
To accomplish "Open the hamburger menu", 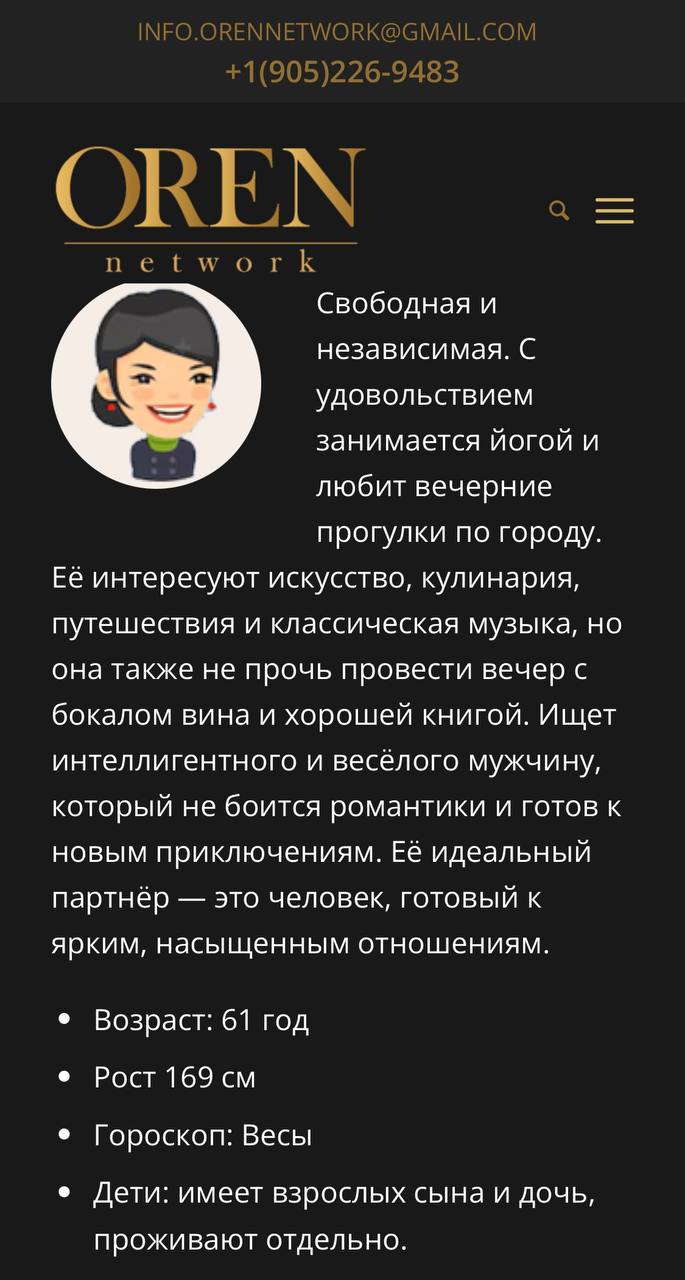I will click(614, 210).
